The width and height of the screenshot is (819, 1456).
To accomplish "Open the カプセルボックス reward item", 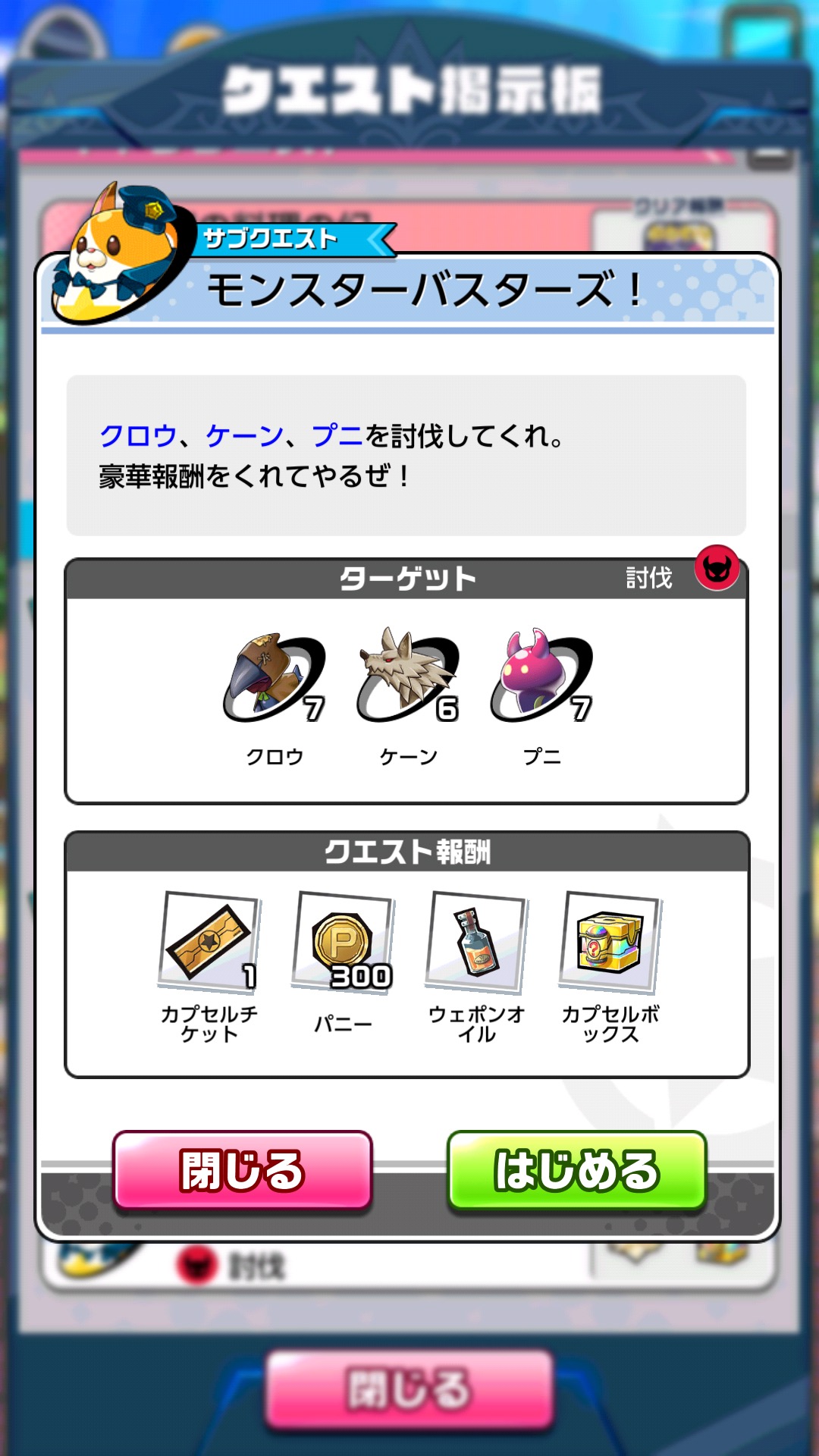I will (x=610, y=941).
